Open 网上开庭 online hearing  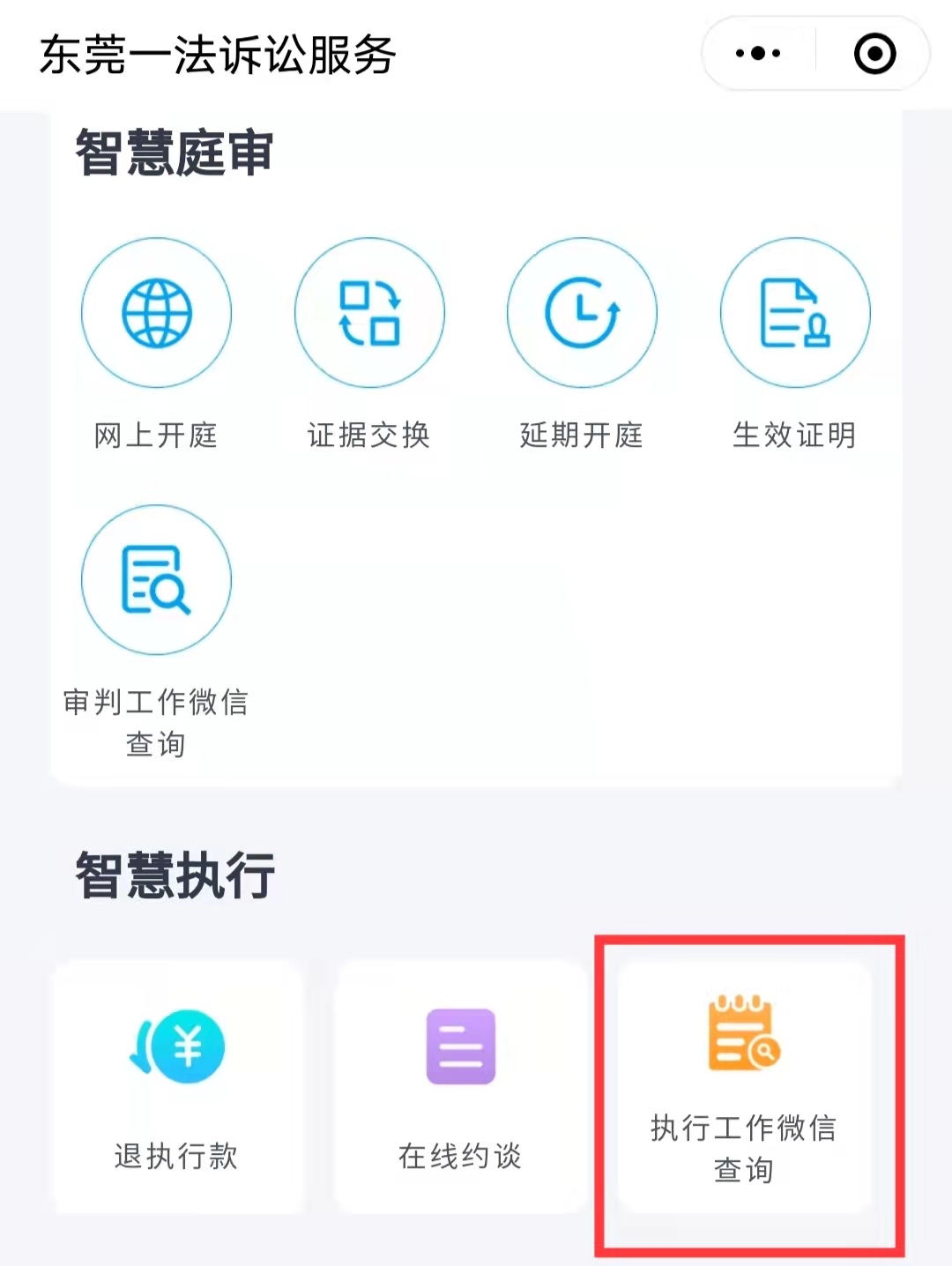tap(156, 313)
